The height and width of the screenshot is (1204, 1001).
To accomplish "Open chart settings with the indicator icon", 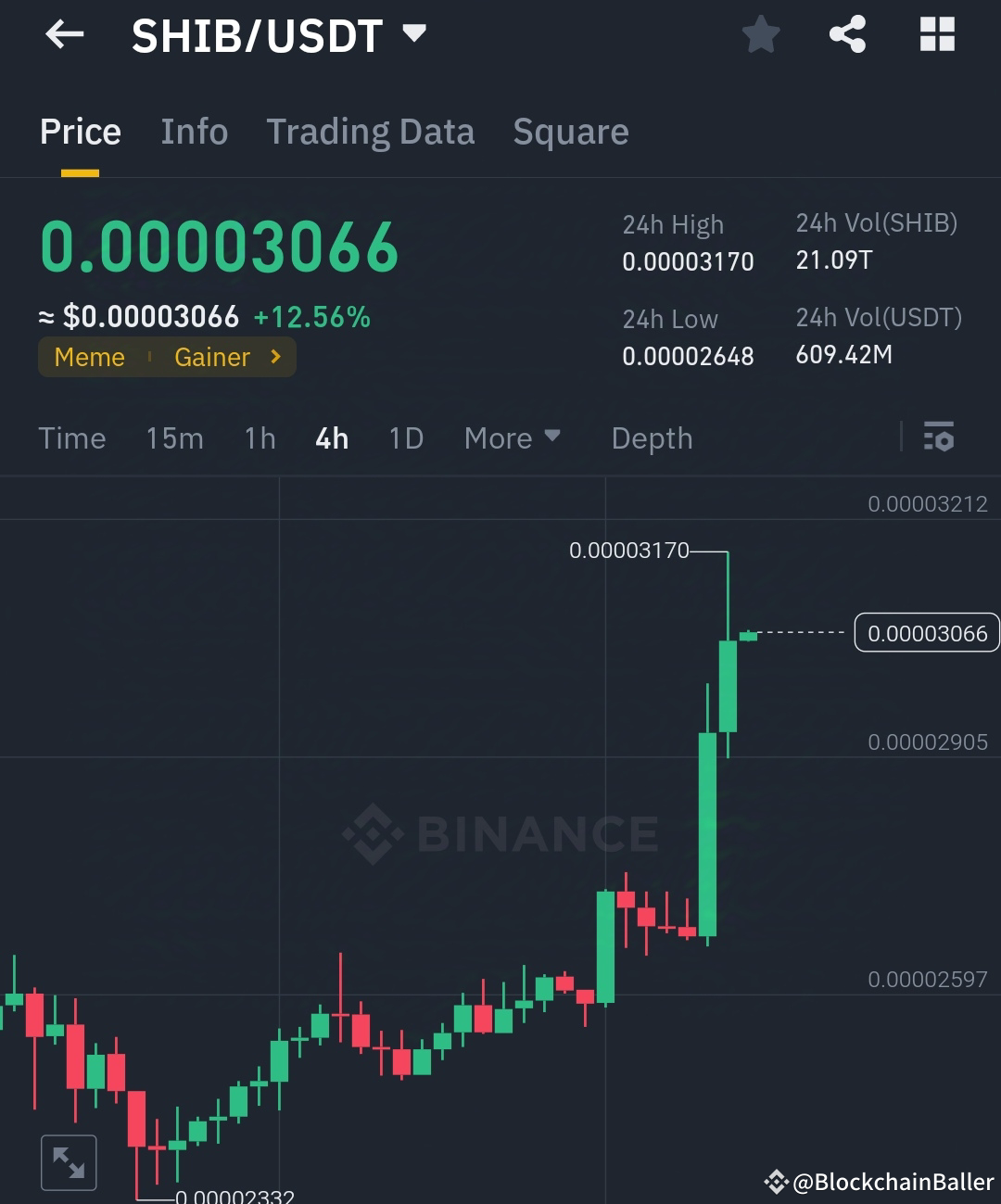I will click(939, 437).
